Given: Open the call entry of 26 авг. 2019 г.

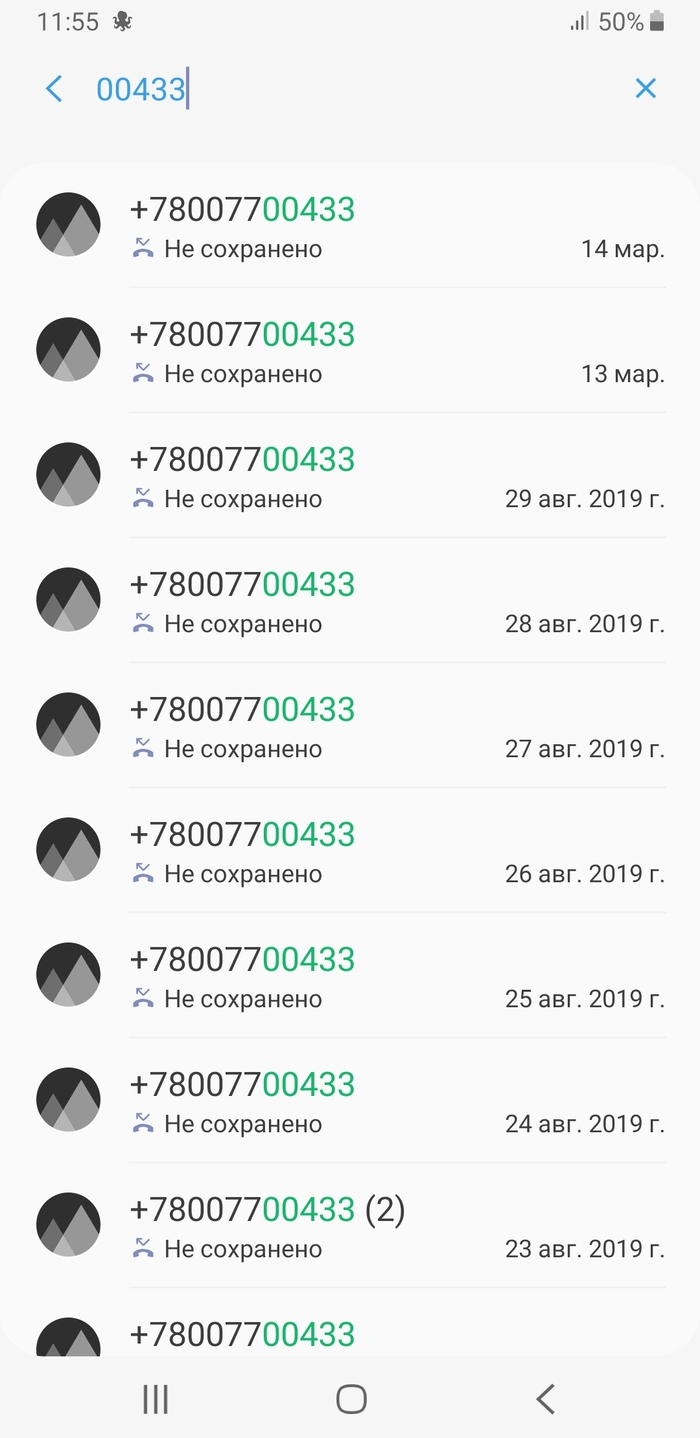Looking at the screenshot, I should click(x=397, y=852).
